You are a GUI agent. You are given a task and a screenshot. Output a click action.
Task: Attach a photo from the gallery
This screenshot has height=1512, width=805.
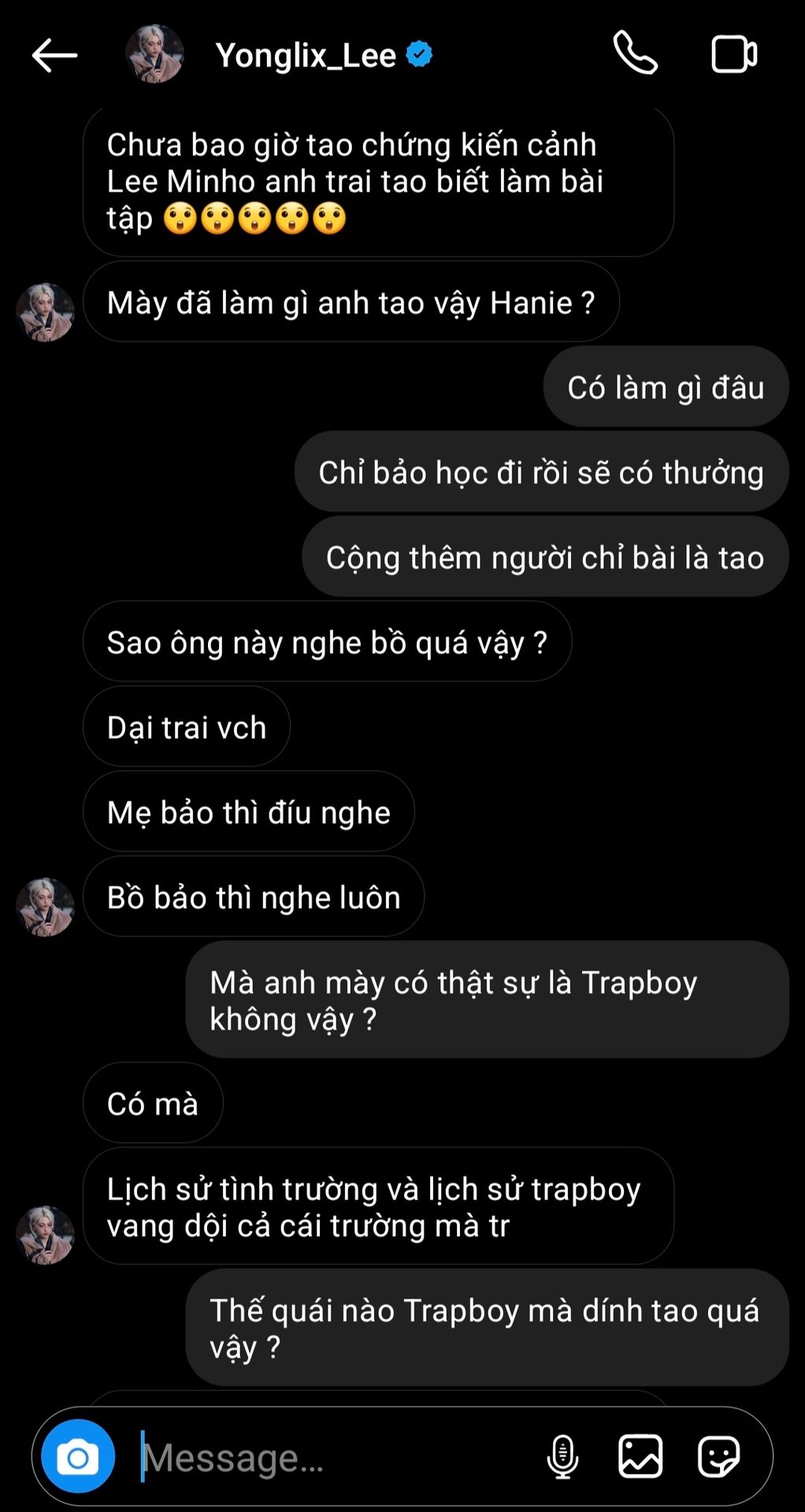[x=640, y=1456]
